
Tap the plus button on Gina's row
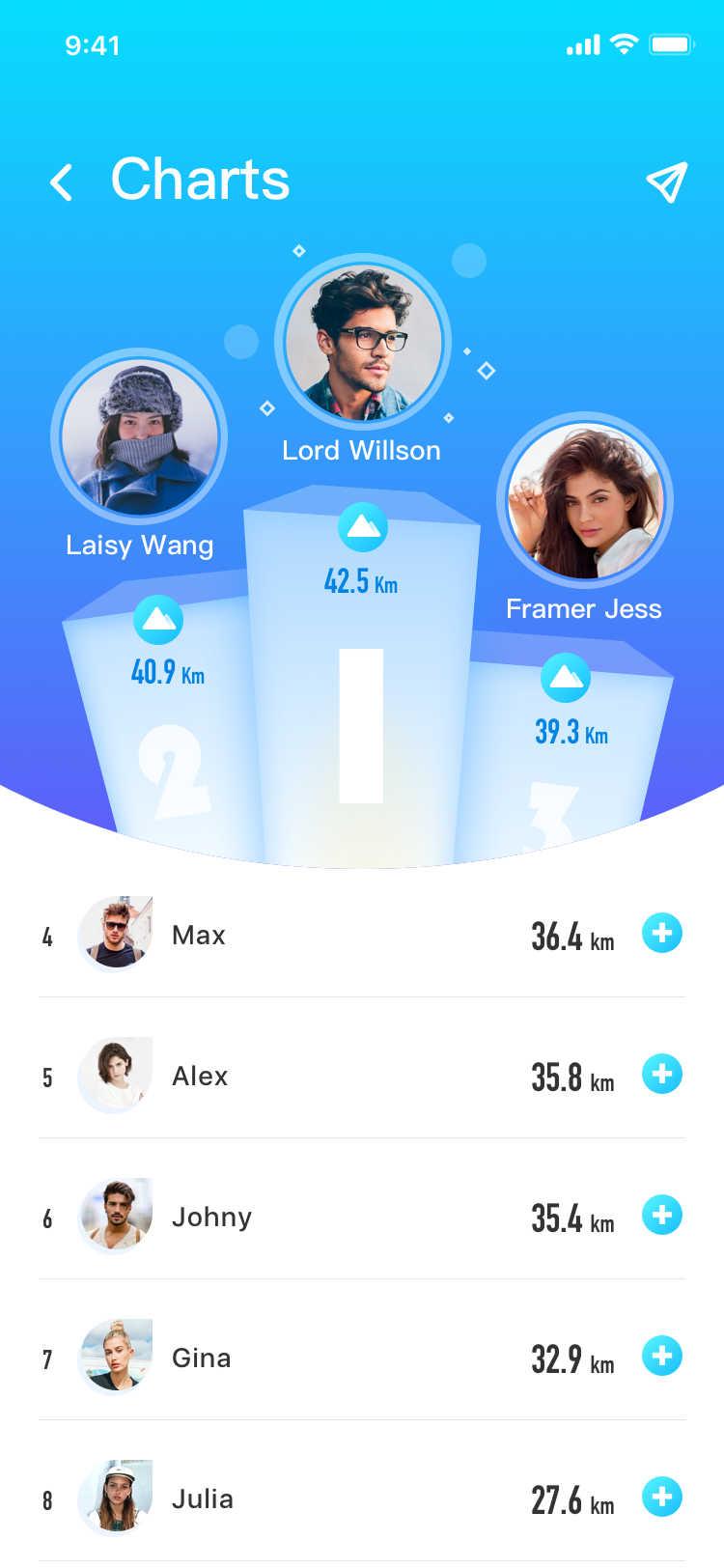(x=662, y=1356)
